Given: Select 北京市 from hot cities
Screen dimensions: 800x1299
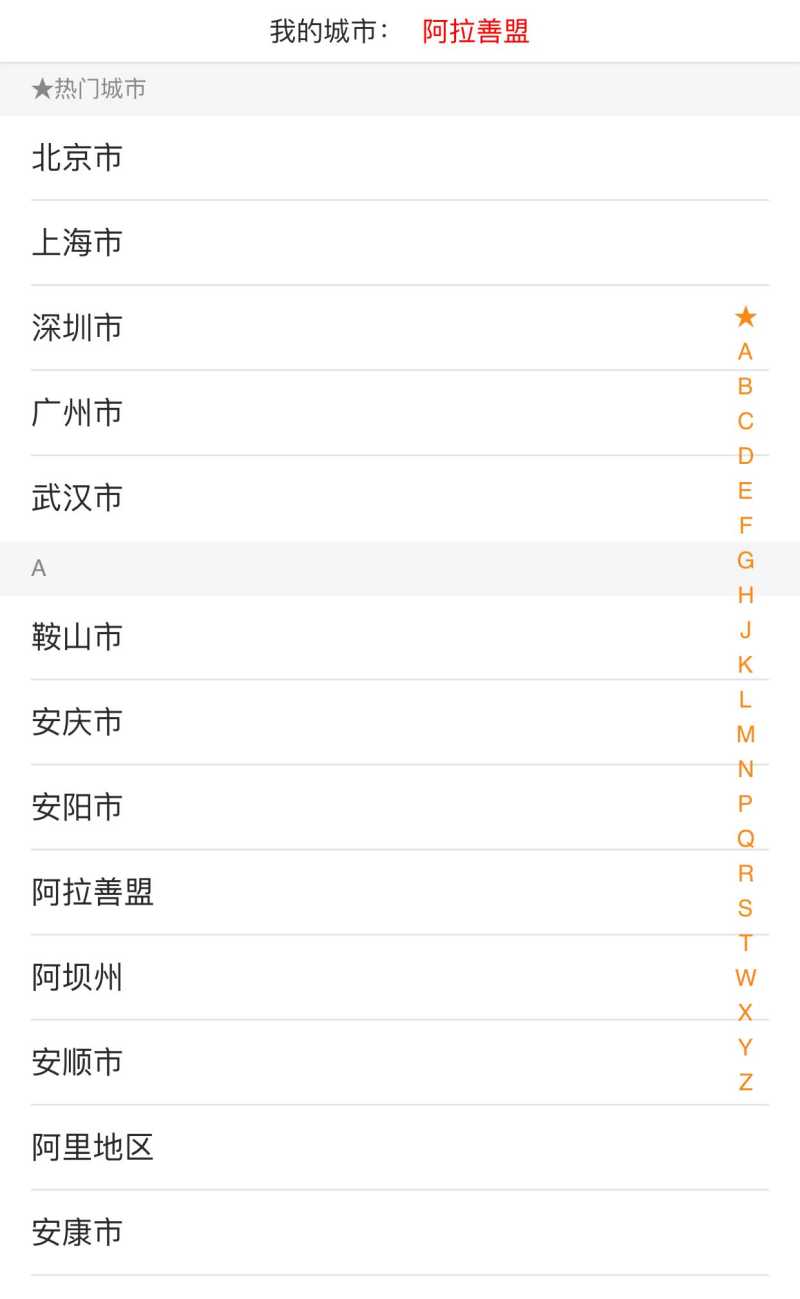Looking at the screenshot, I should (x=77, y=157).
